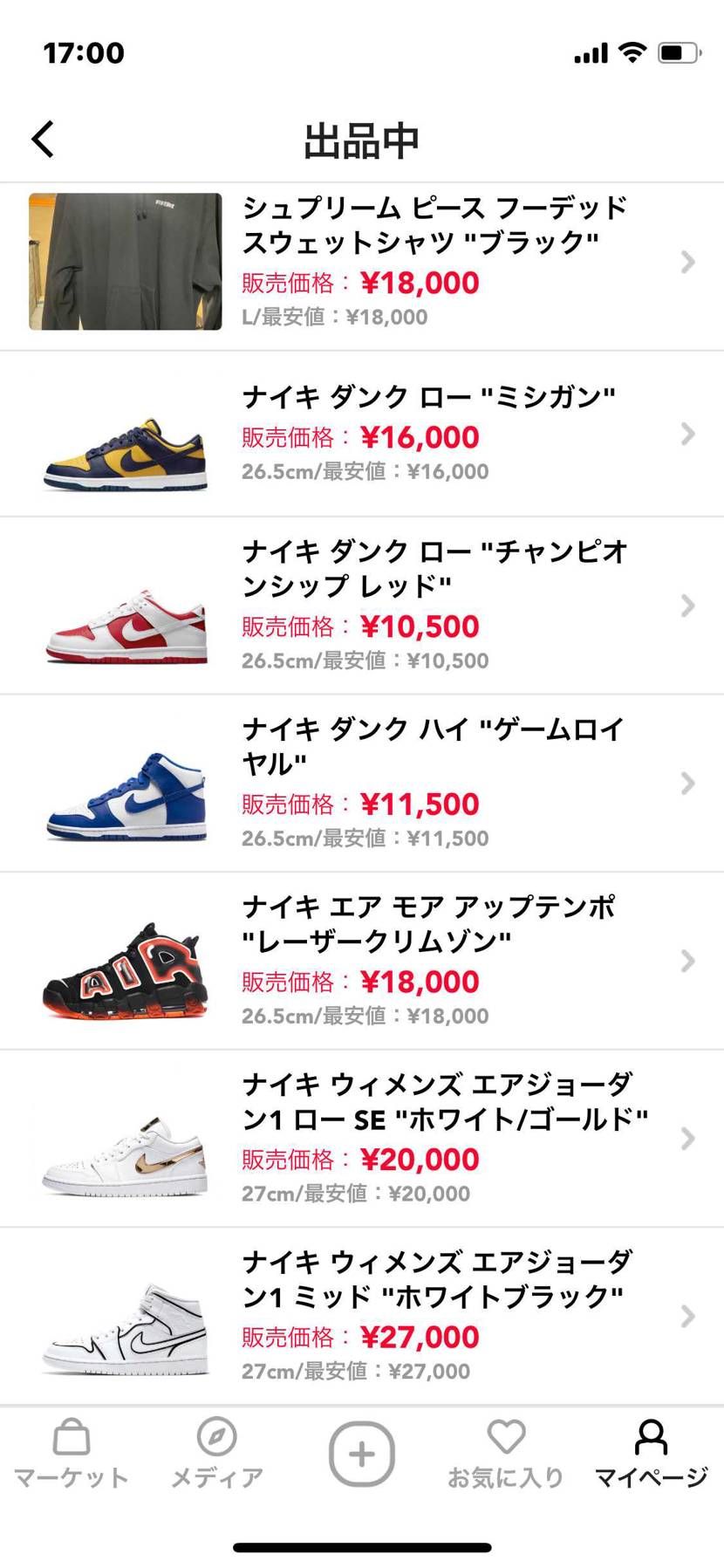Open the ダンク ハイ "ゲームロイヤル" listing

point(362,784)
